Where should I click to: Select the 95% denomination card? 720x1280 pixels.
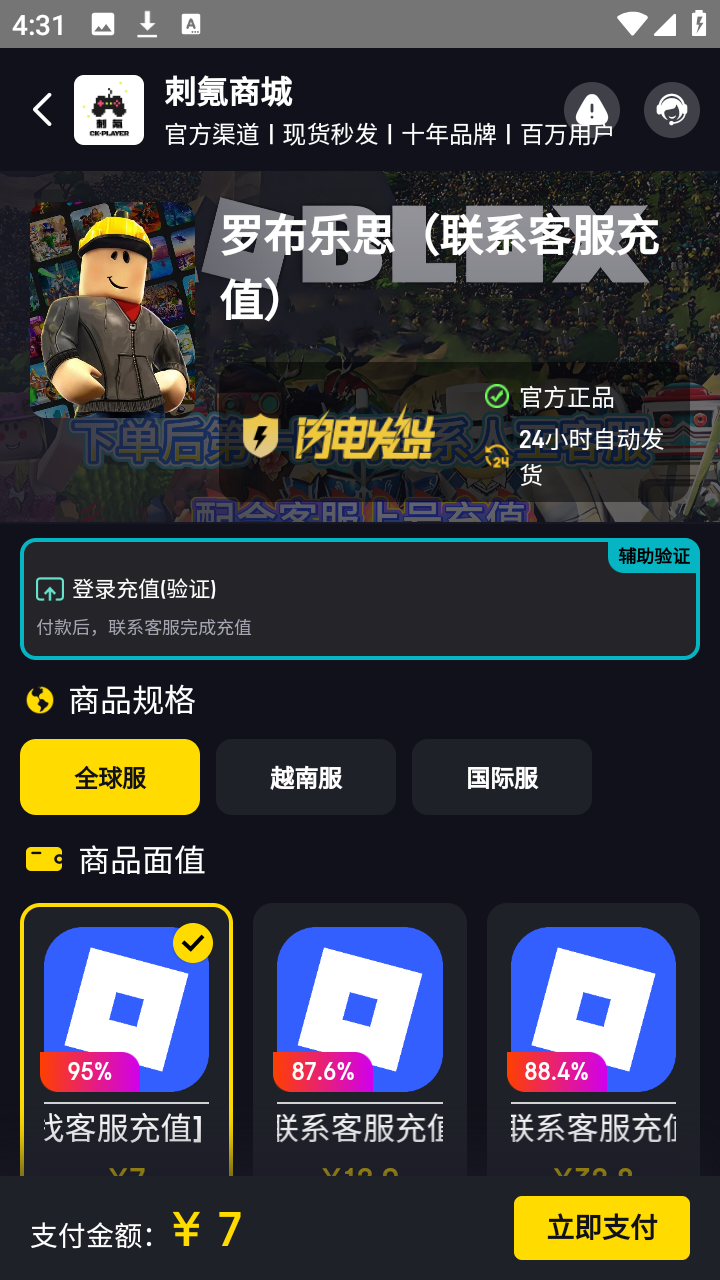126,1030
